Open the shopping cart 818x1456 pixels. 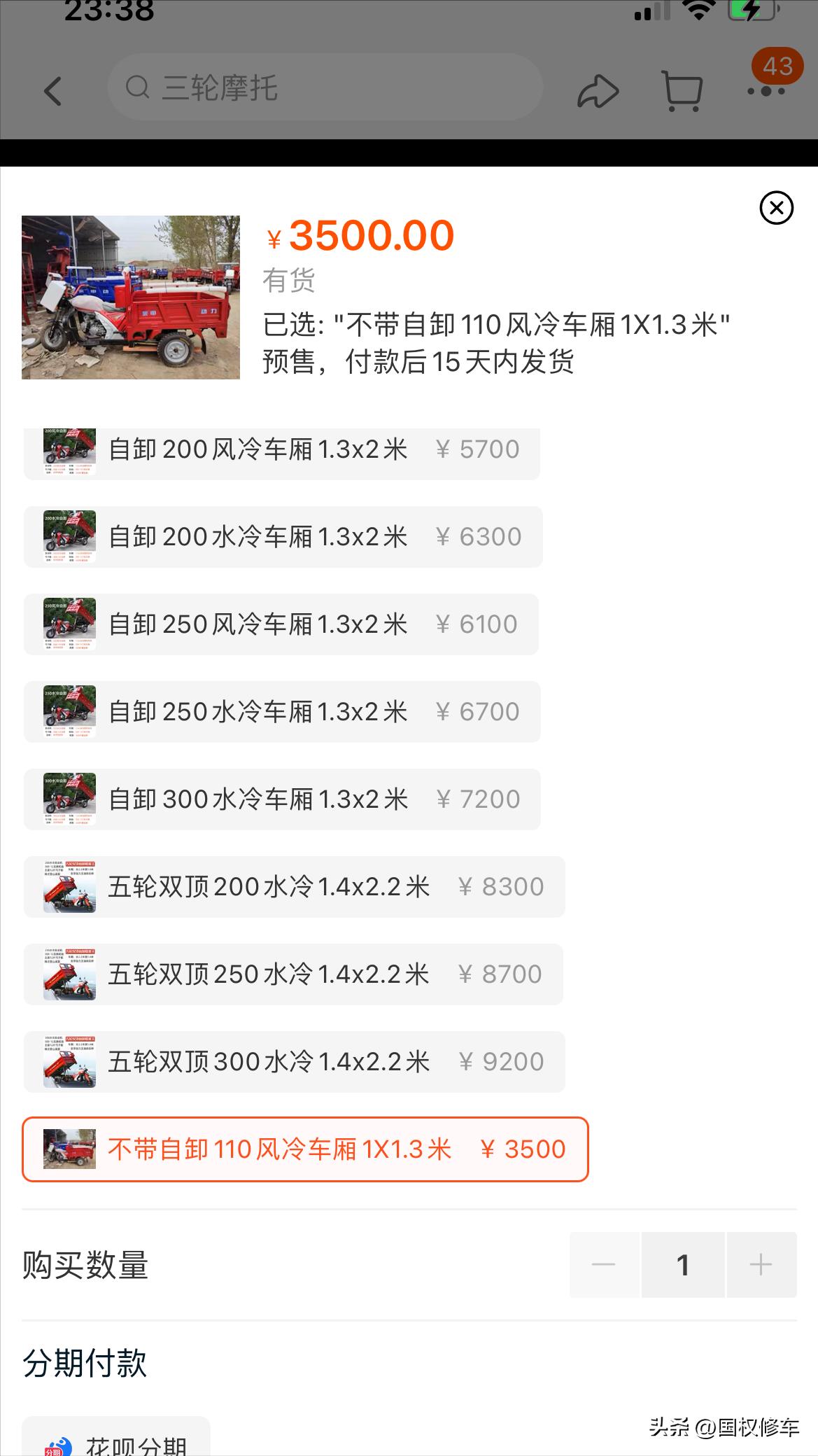681,90
